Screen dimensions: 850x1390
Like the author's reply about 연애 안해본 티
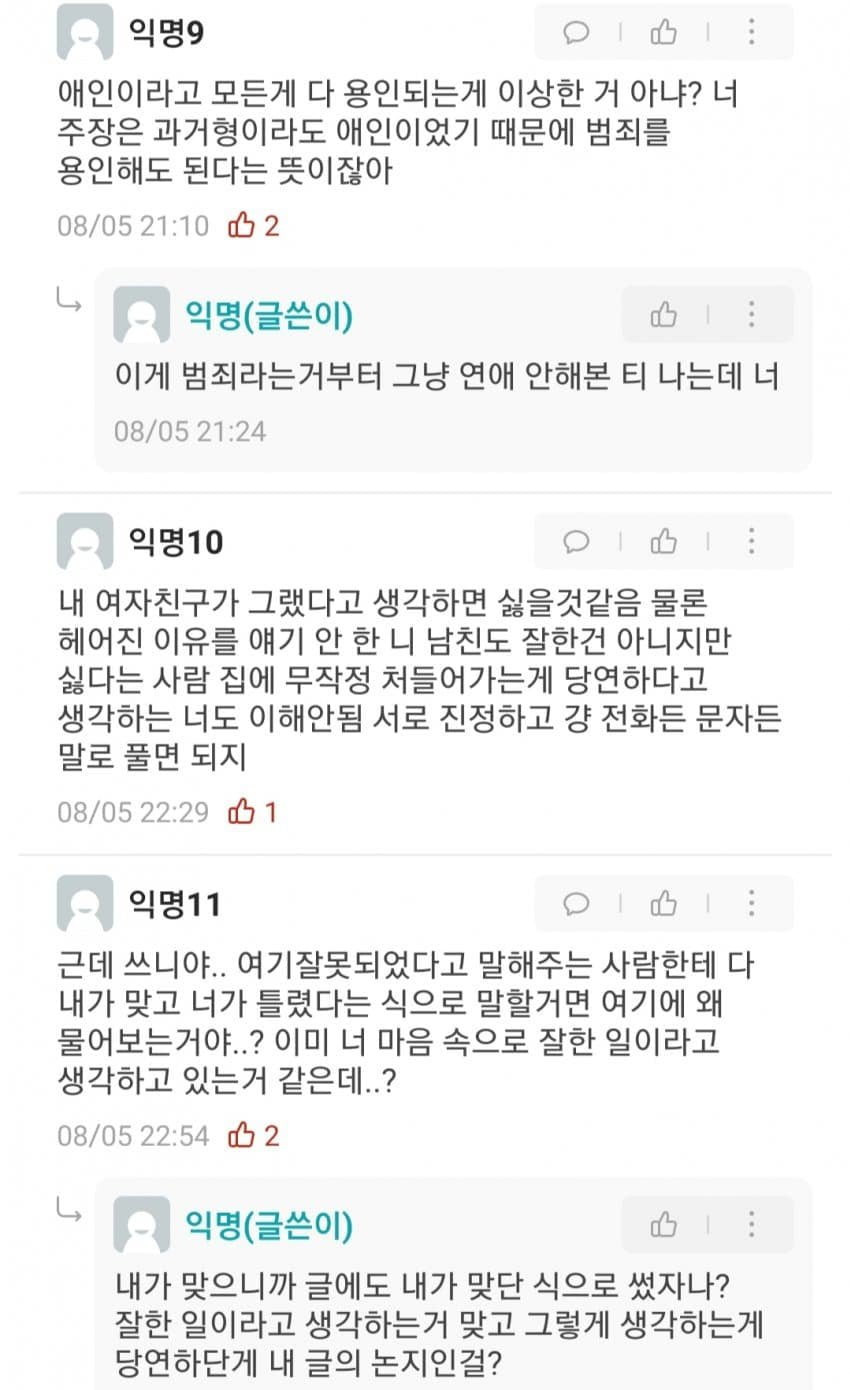pyautogui.click(x=663, y=315)
